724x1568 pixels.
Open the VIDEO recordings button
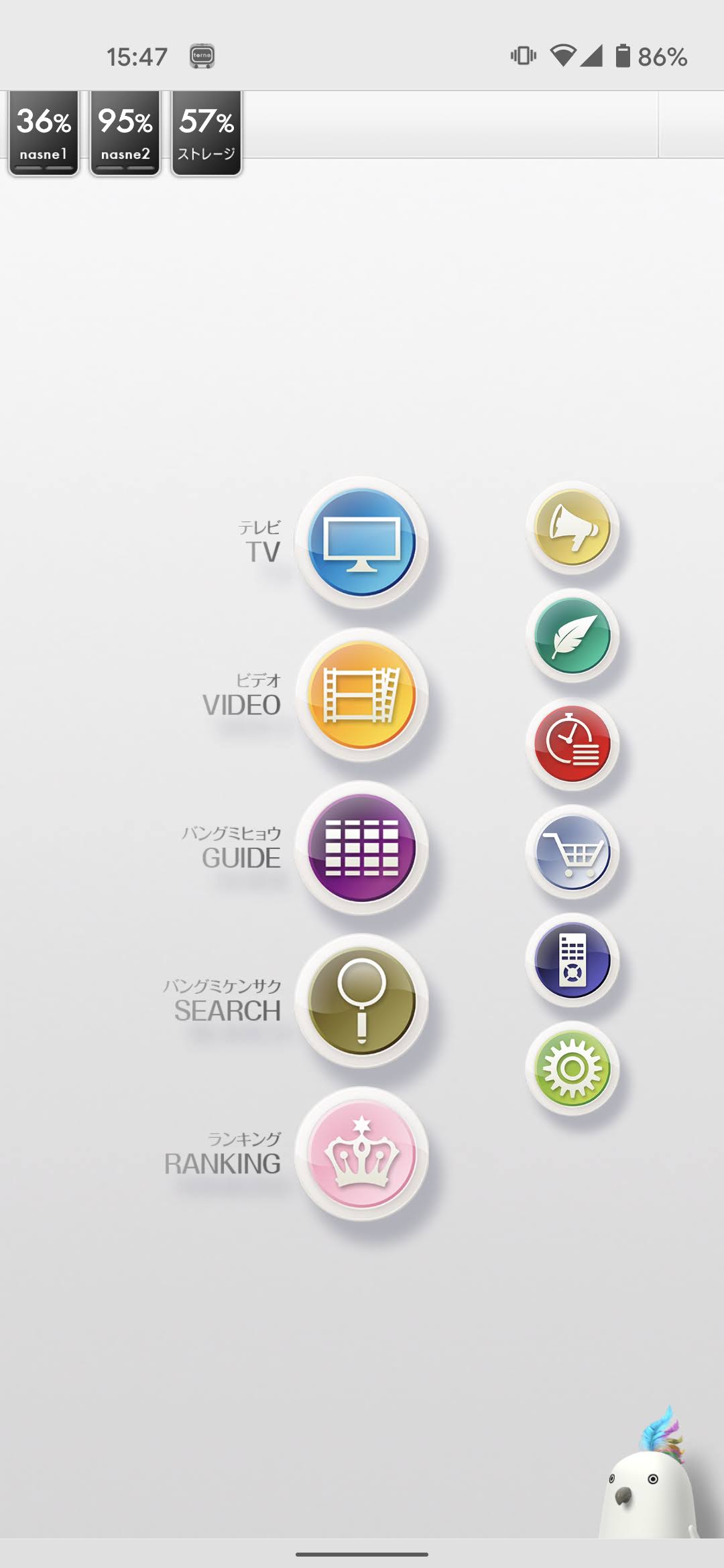point(362,695)
